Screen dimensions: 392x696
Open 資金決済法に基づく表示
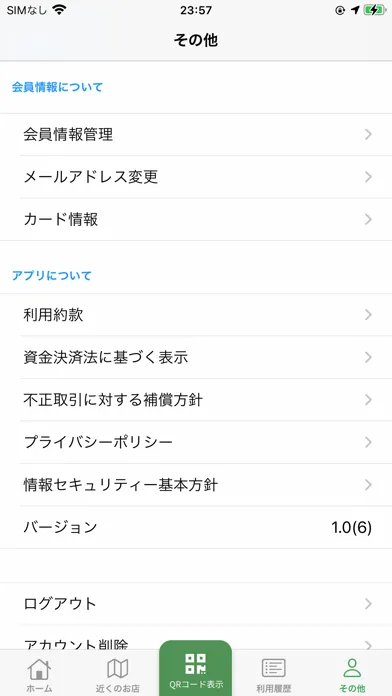(196, 357)
